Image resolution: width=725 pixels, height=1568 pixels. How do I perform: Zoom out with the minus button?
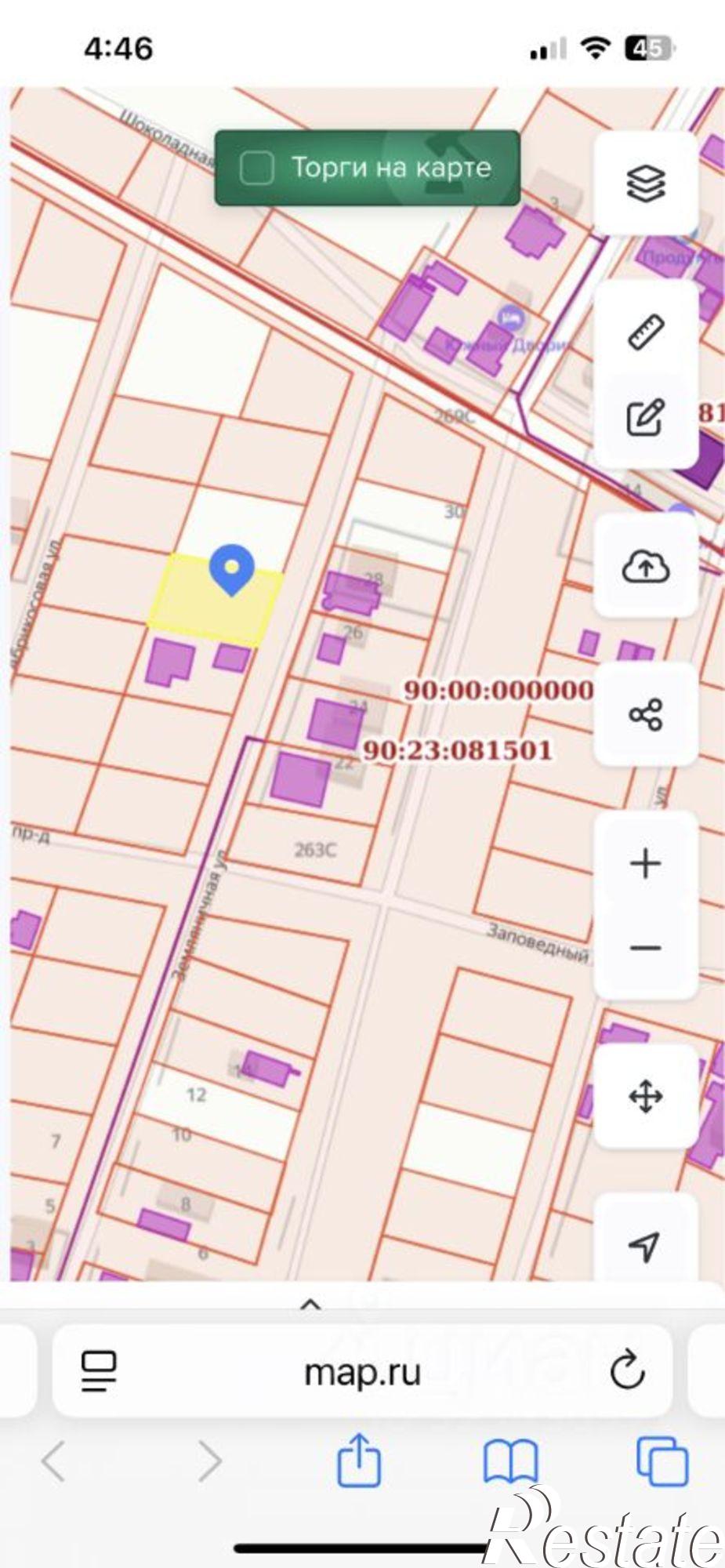click(x=646, y=949)
